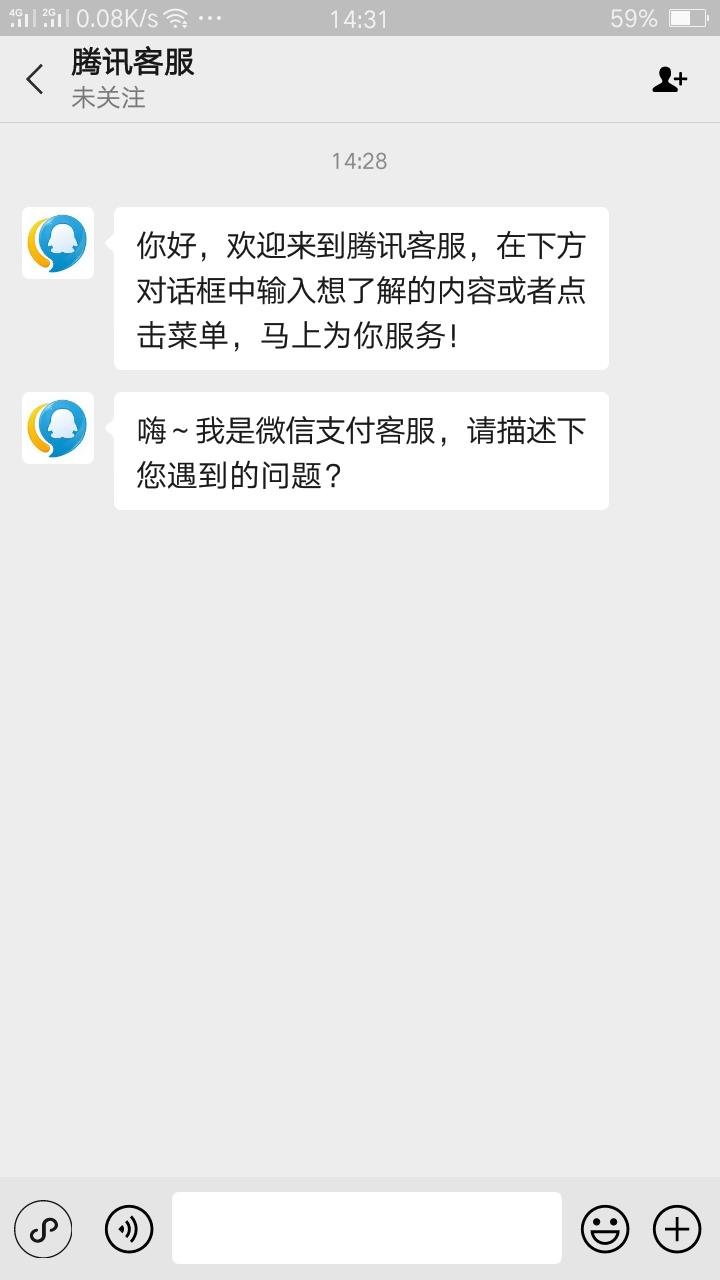The image size is (720, 1280).
Task: Tap the clock showing 14:31 in status bar
Action: pyautogui.click(x=360, y=16)
